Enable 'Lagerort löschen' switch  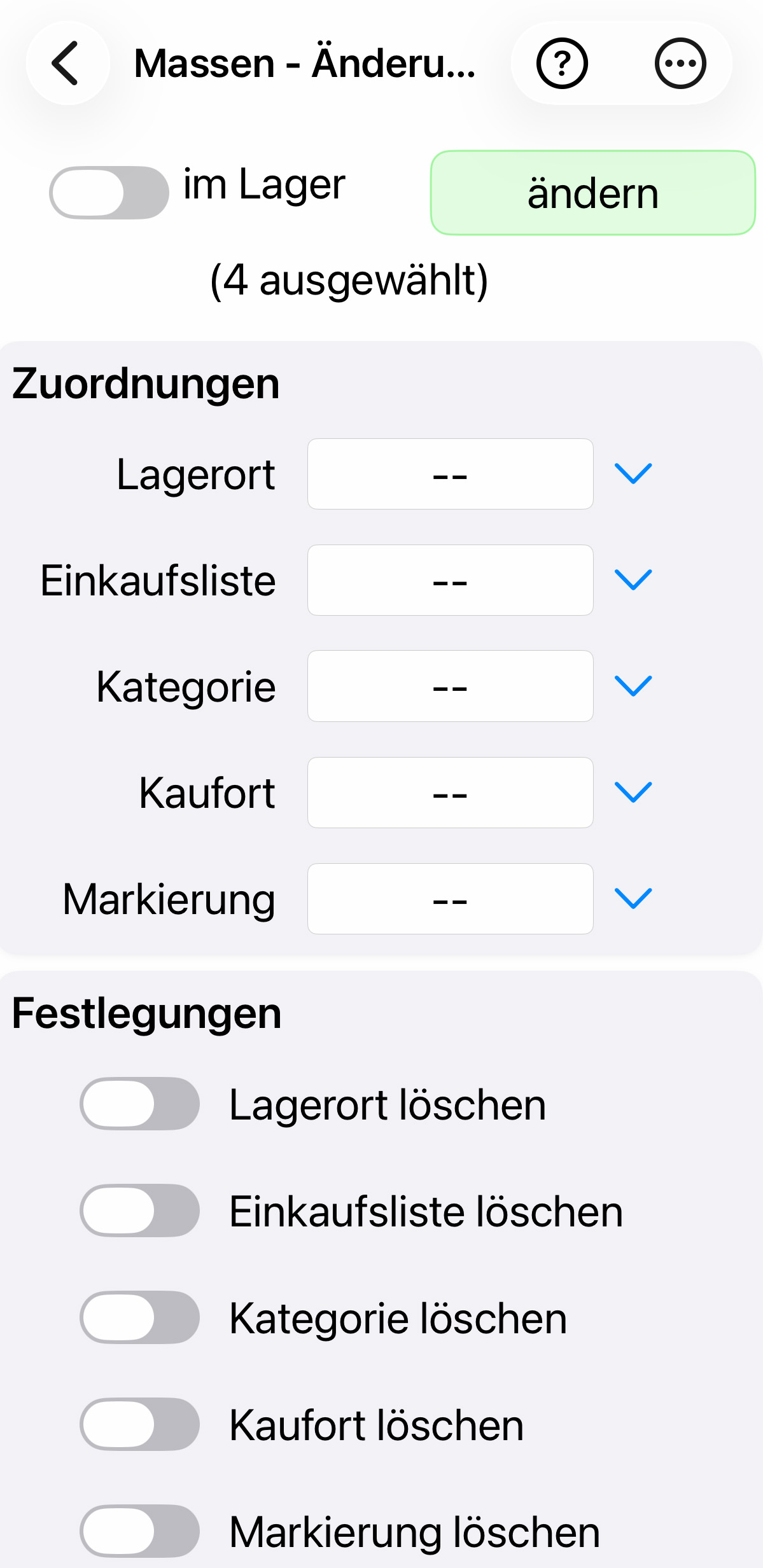pos(139,1104)
